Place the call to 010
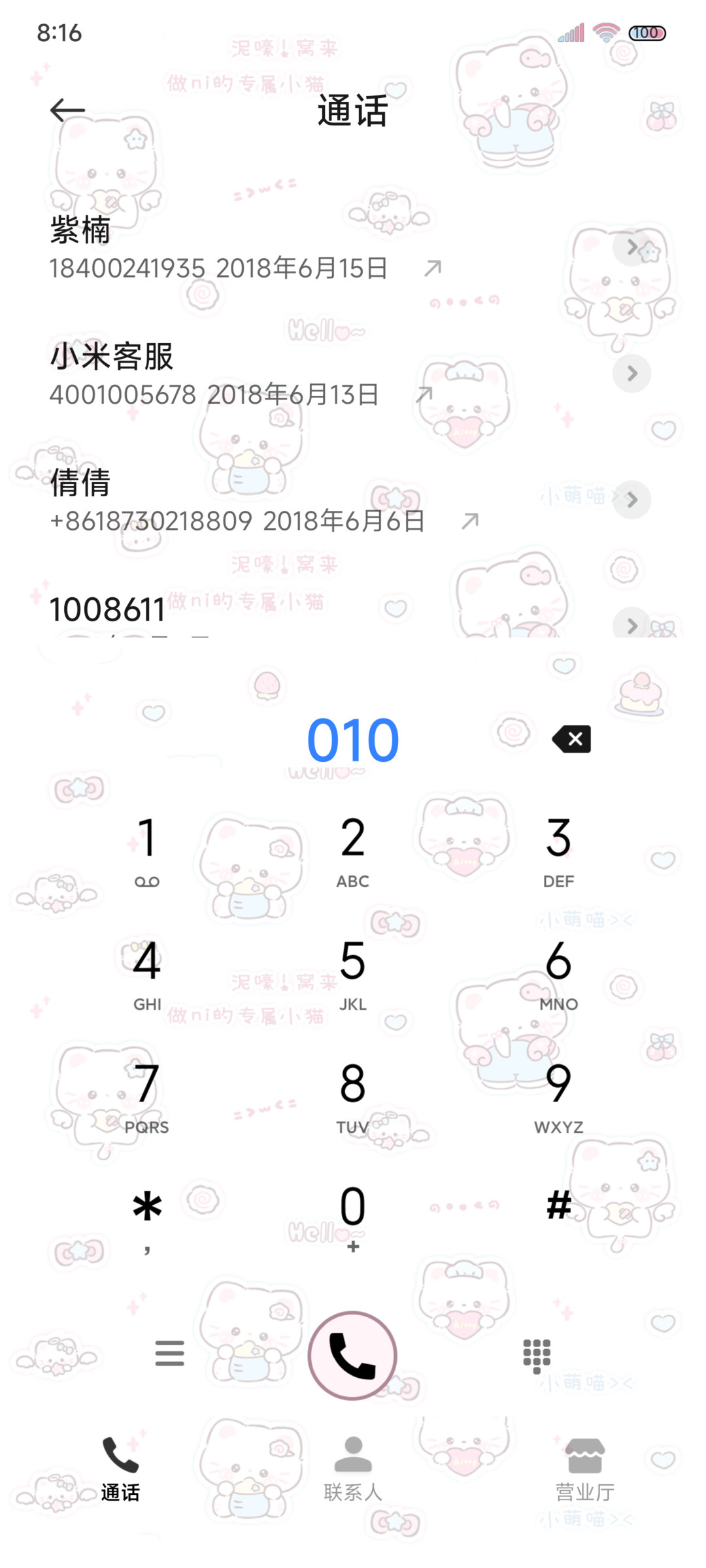The height and width of the screenshot is (1568, 706). [352, 1355]
